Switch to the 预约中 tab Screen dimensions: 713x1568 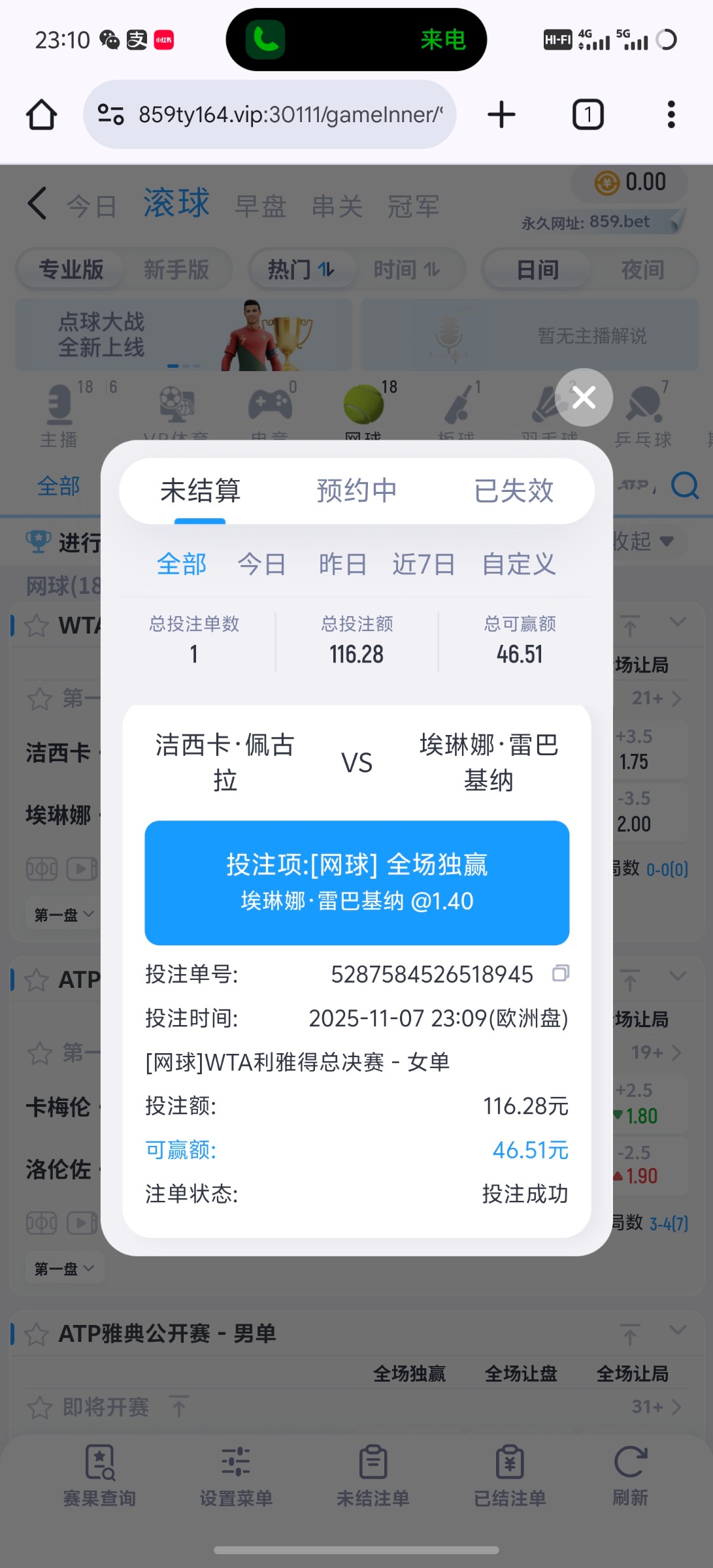coord(357,491)
